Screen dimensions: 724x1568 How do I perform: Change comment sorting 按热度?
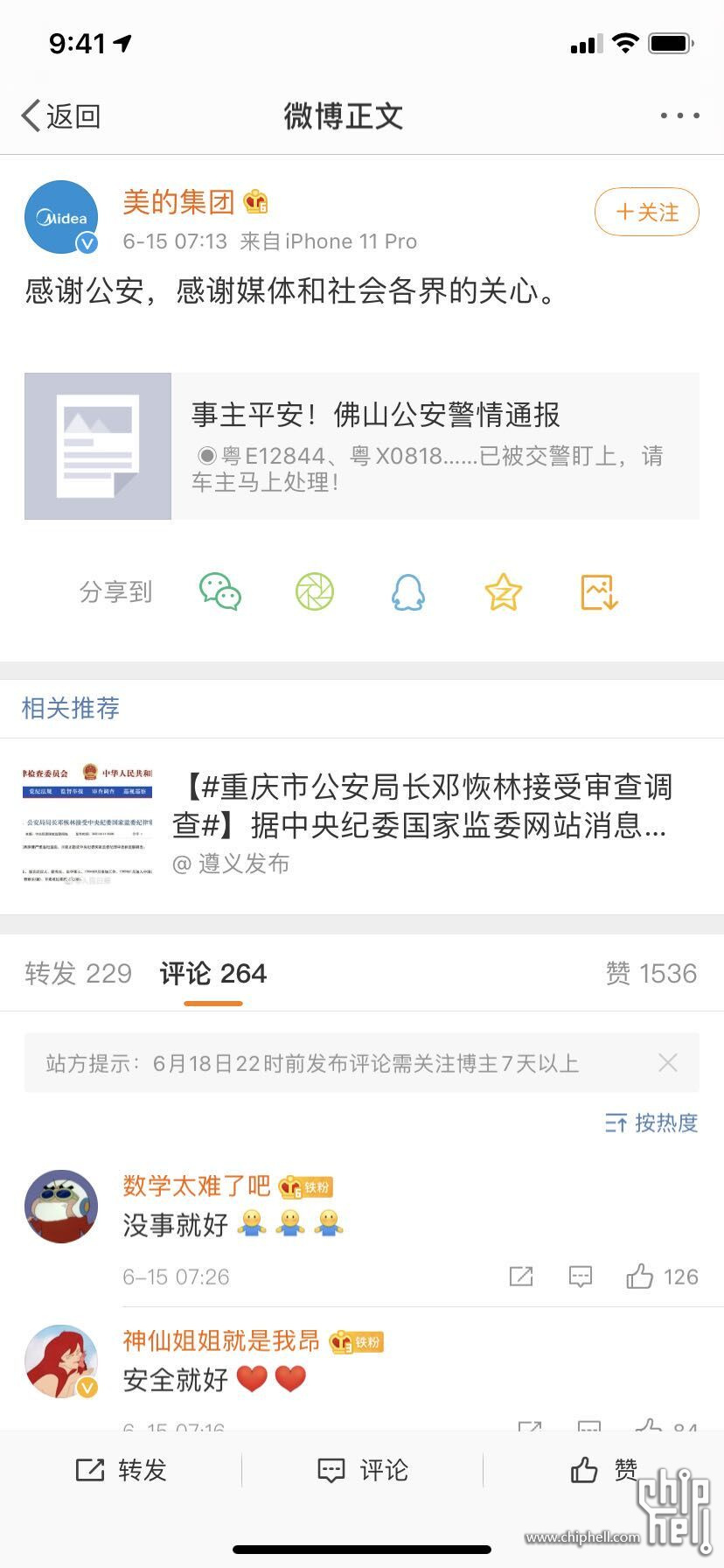pyautogui.click(x=652, y=1123)
